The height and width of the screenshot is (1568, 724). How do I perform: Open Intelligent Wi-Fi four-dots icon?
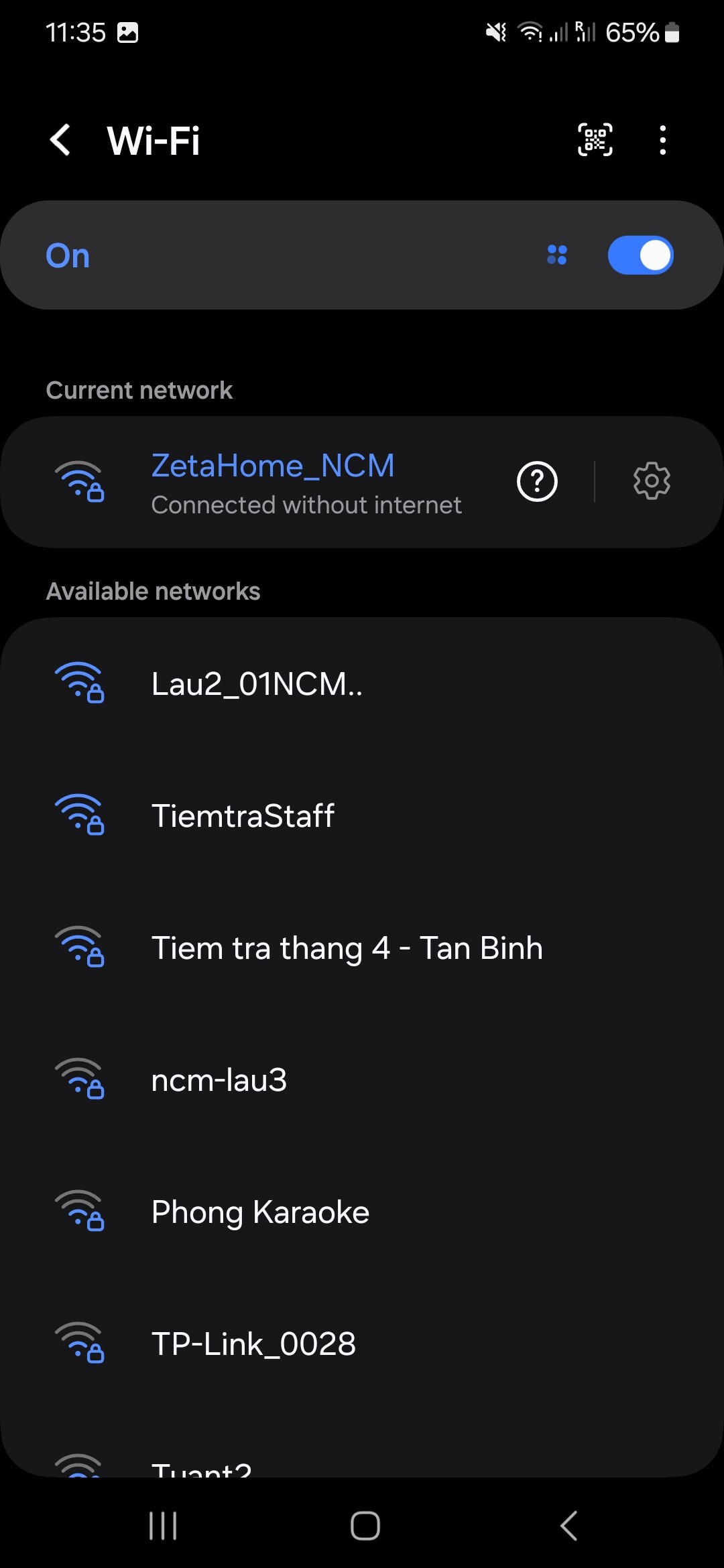557,255
